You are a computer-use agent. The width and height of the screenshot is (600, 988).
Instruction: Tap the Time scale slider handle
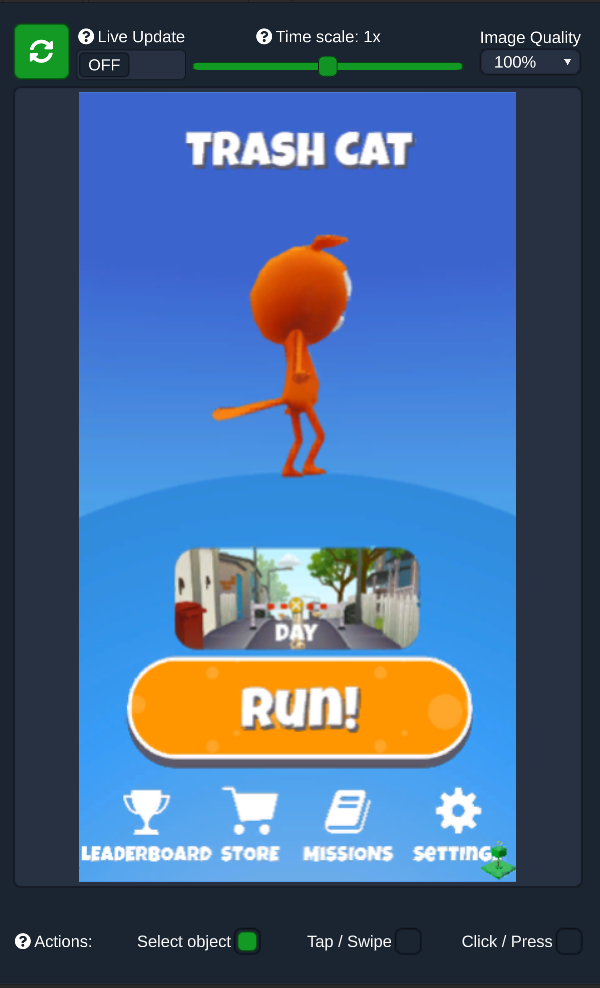coord(328,66)
